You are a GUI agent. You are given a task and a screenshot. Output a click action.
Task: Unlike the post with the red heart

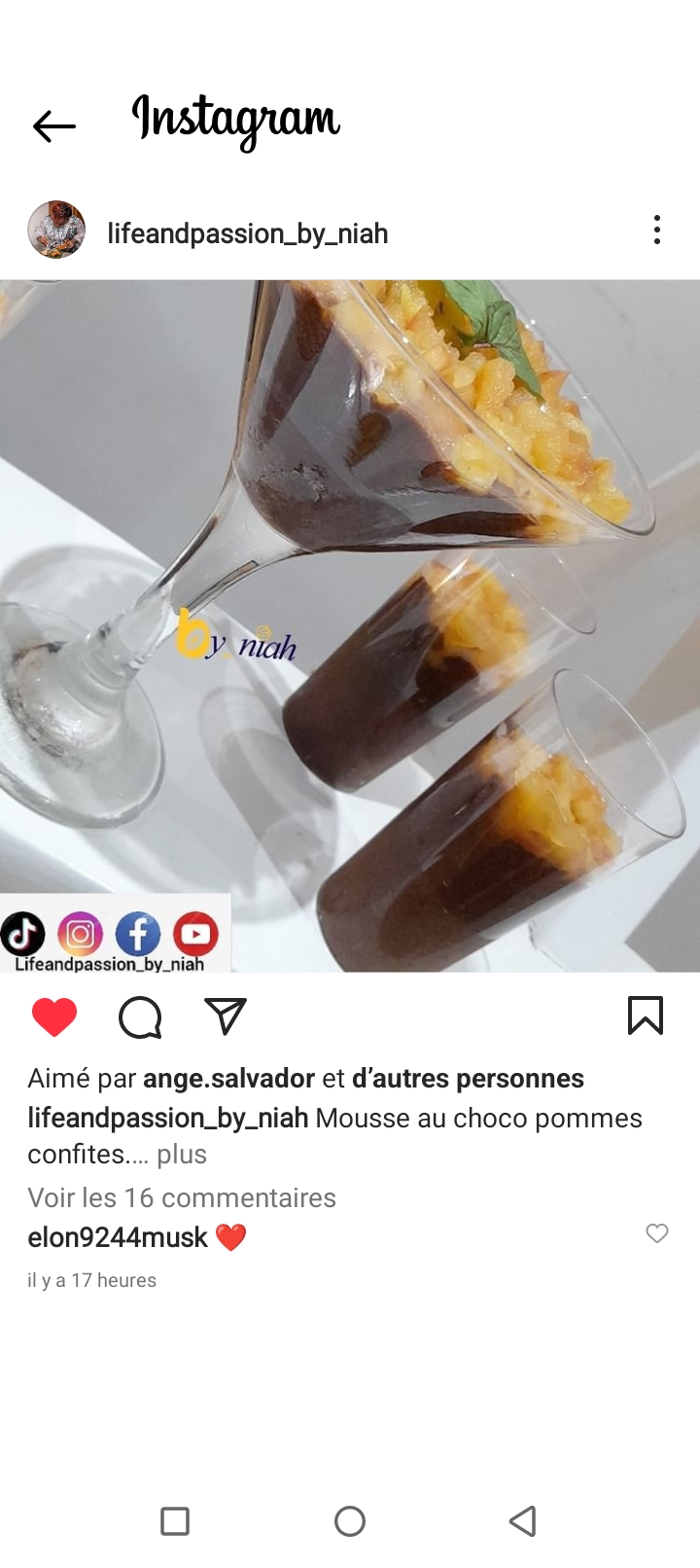point(54,1017)
